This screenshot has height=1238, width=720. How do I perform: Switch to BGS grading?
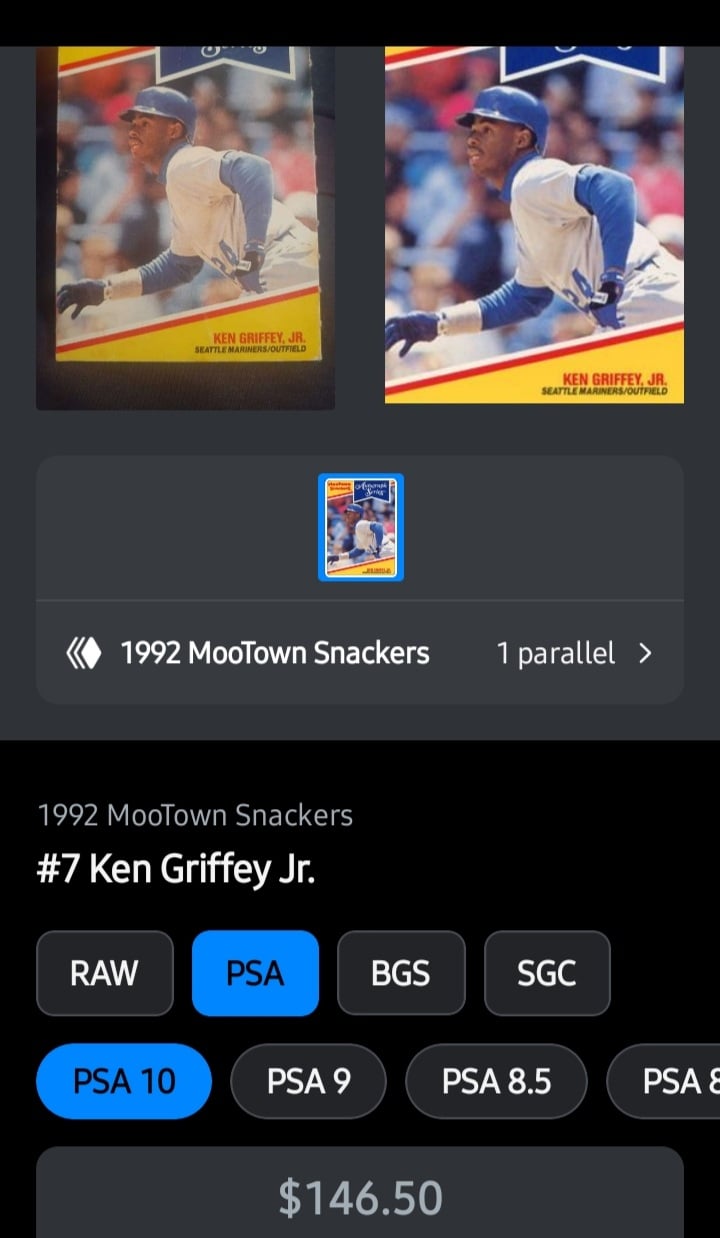[x=401, y=973]
